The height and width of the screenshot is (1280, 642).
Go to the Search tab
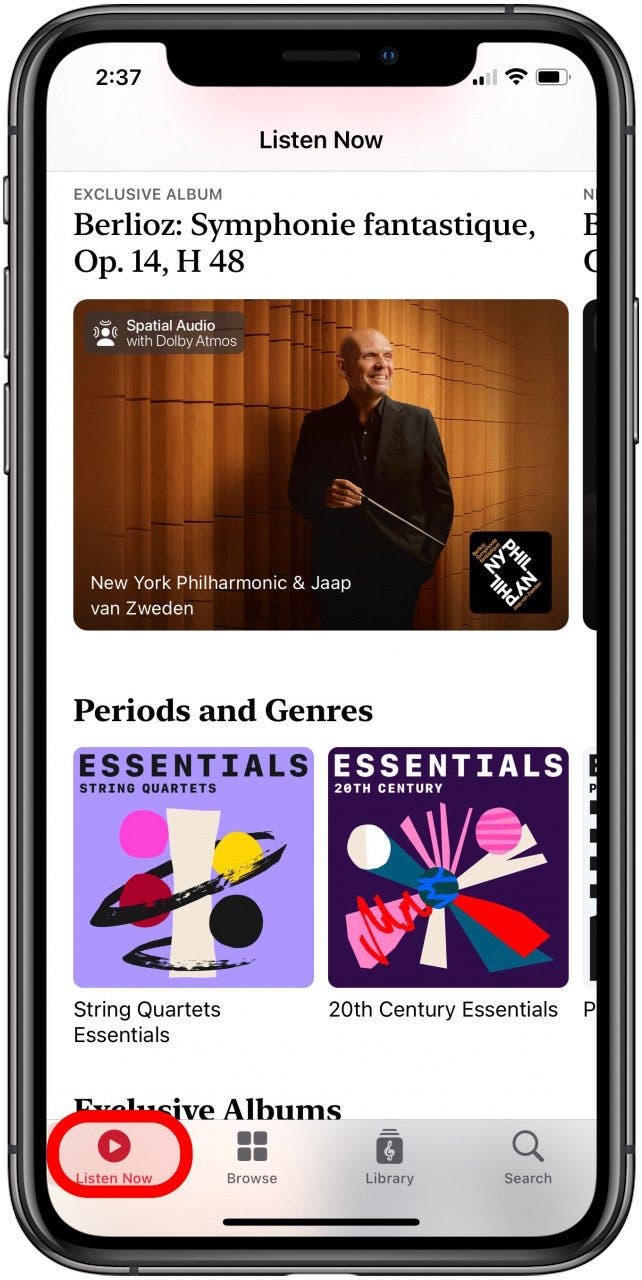527,1156
